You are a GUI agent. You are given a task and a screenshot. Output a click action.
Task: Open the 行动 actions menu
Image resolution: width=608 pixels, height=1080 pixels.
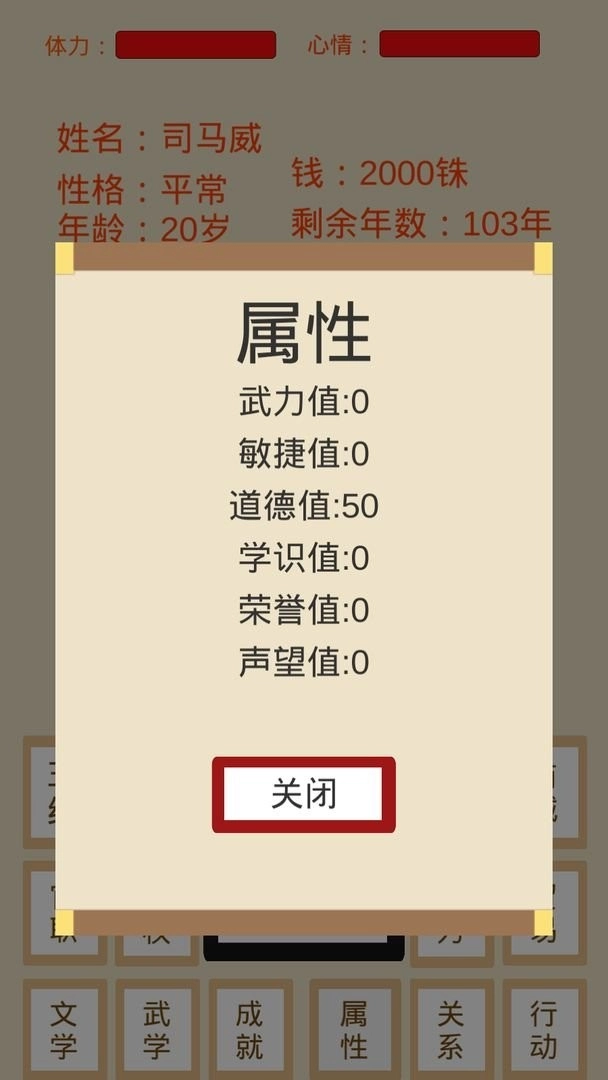pyautogui.click(x=543, y=1029)
